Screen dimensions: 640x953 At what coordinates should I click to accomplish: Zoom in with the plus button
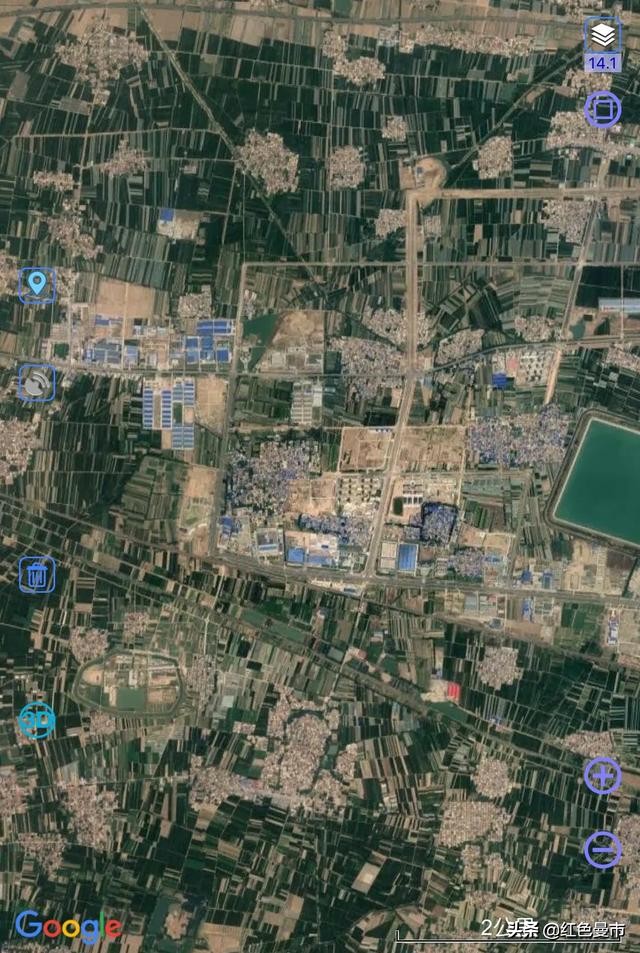pos(602,775)
